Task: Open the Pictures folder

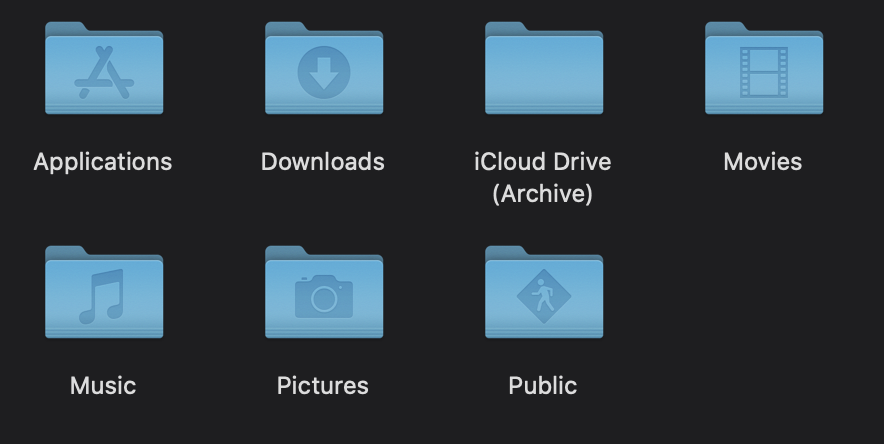Action: coord(324,293)
